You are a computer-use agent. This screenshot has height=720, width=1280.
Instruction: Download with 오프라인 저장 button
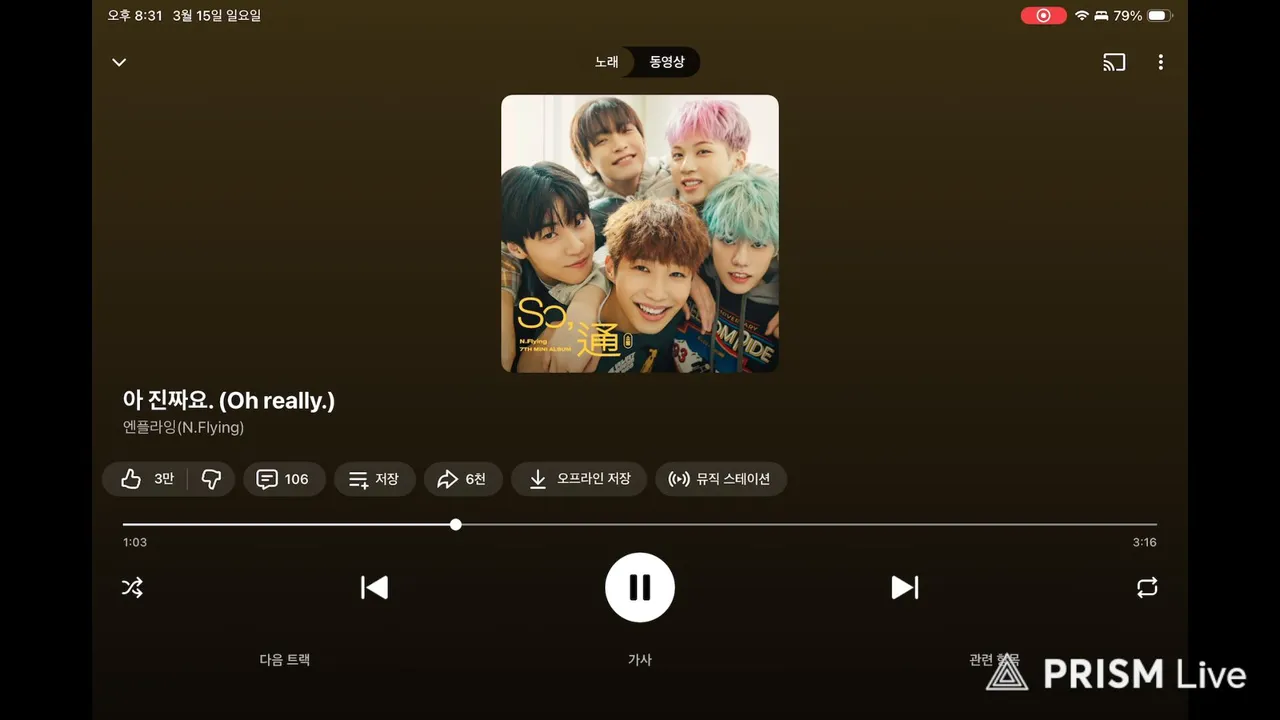(579, 479)
